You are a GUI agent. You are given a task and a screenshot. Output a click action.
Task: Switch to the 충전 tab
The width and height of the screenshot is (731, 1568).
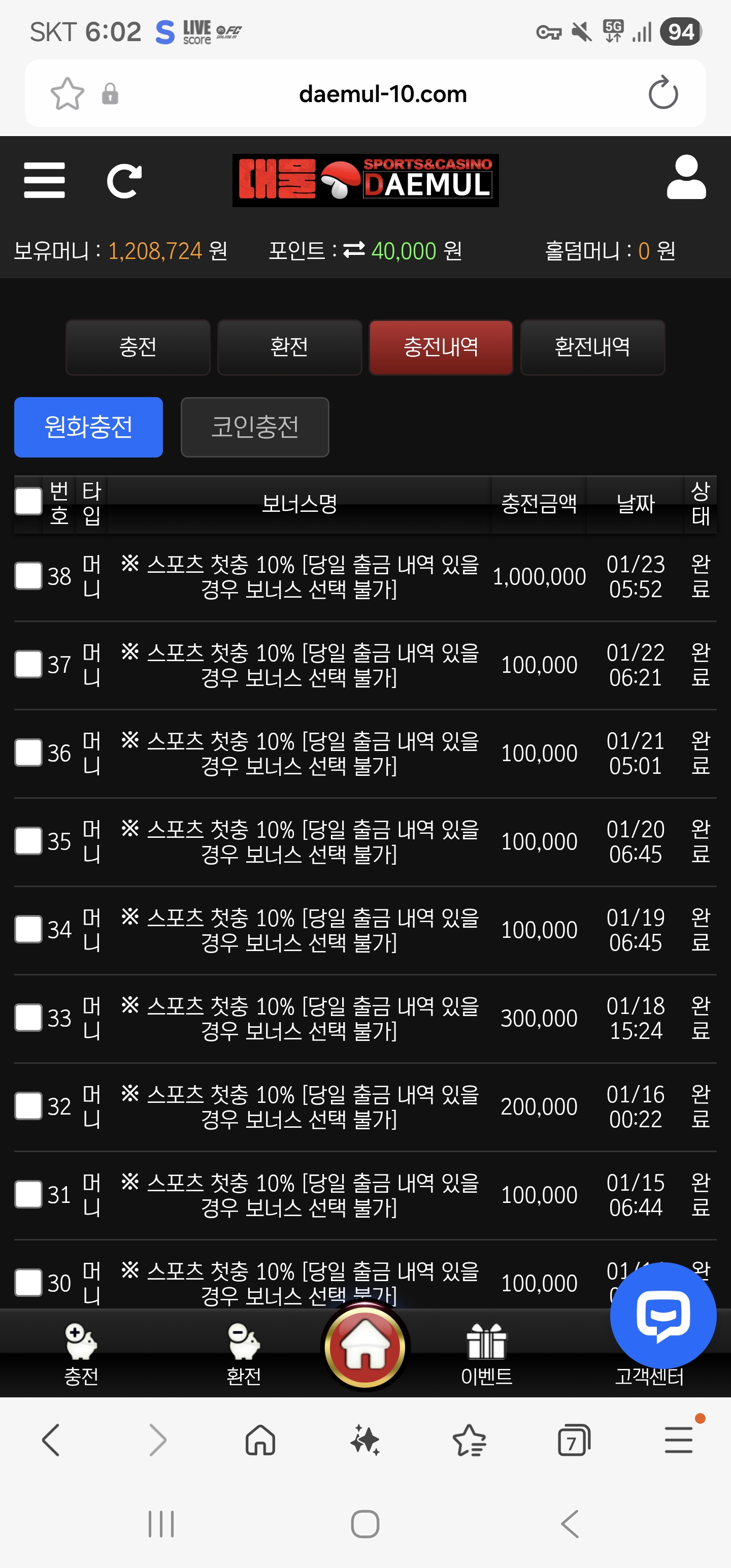[138, 347]
